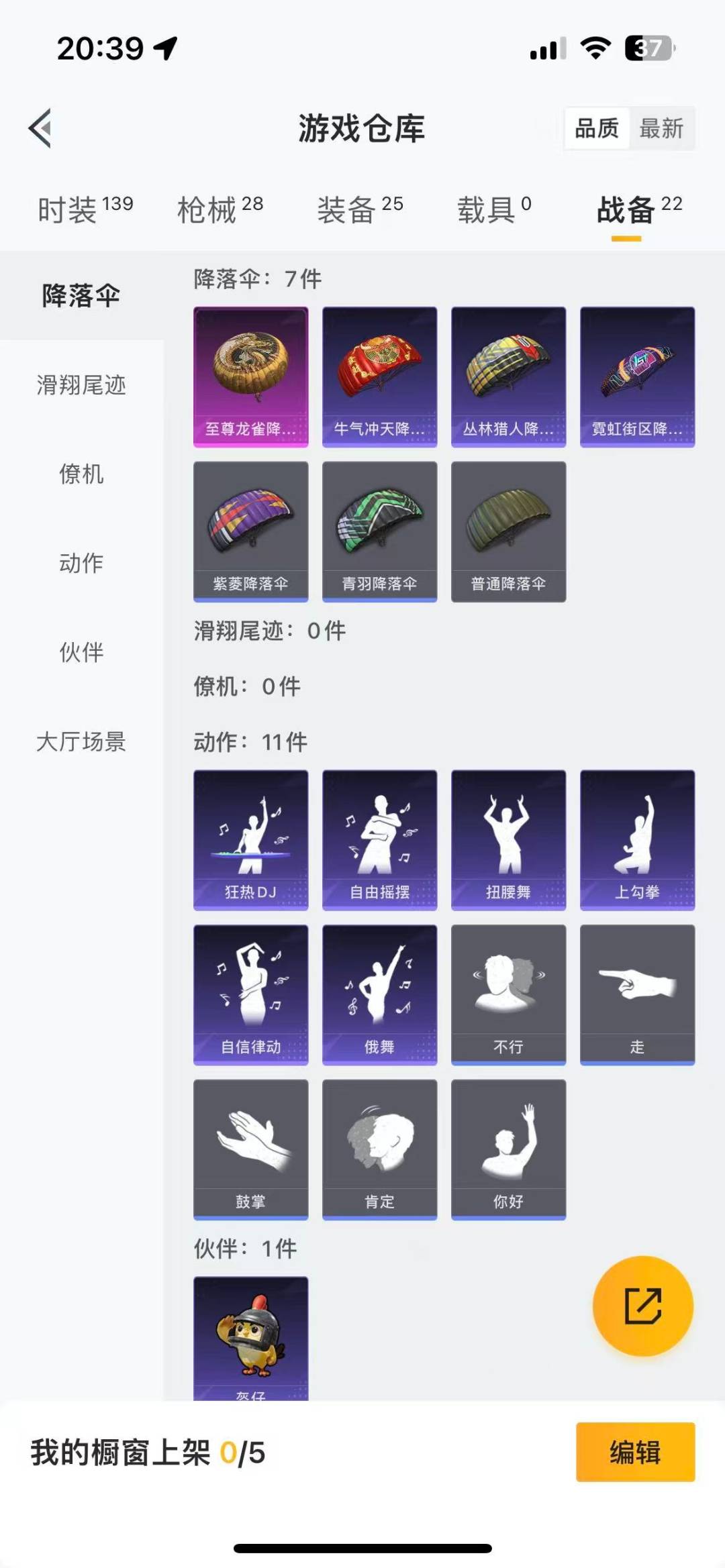Viewport: 725px width, 1568px height.
Task: Switch to the 枪械 tab
Action: click(x=220, y=210)
